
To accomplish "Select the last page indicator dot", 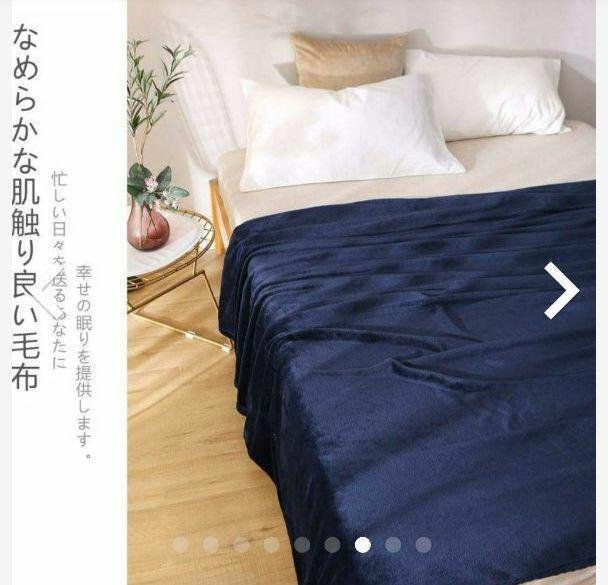I will click(x=423, y=545).
